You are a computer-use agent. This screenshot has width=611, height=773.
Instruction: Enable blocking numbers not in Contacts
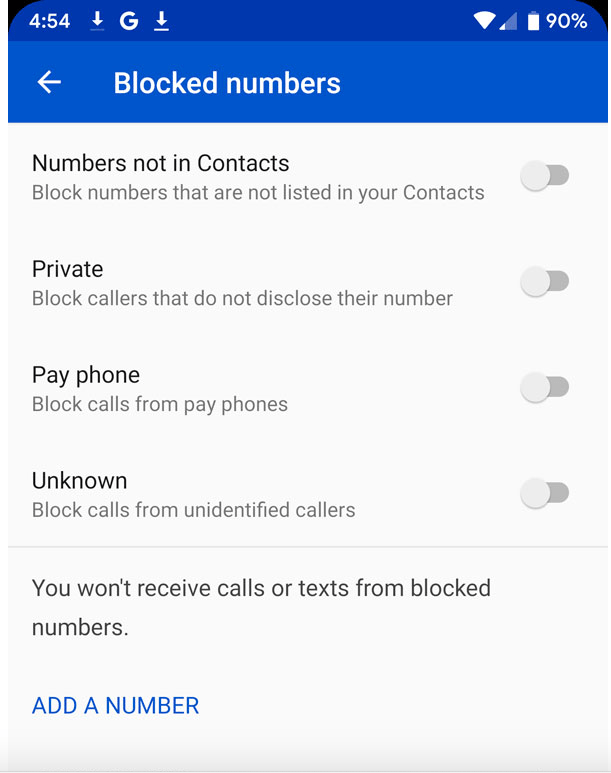click(545, 177)
